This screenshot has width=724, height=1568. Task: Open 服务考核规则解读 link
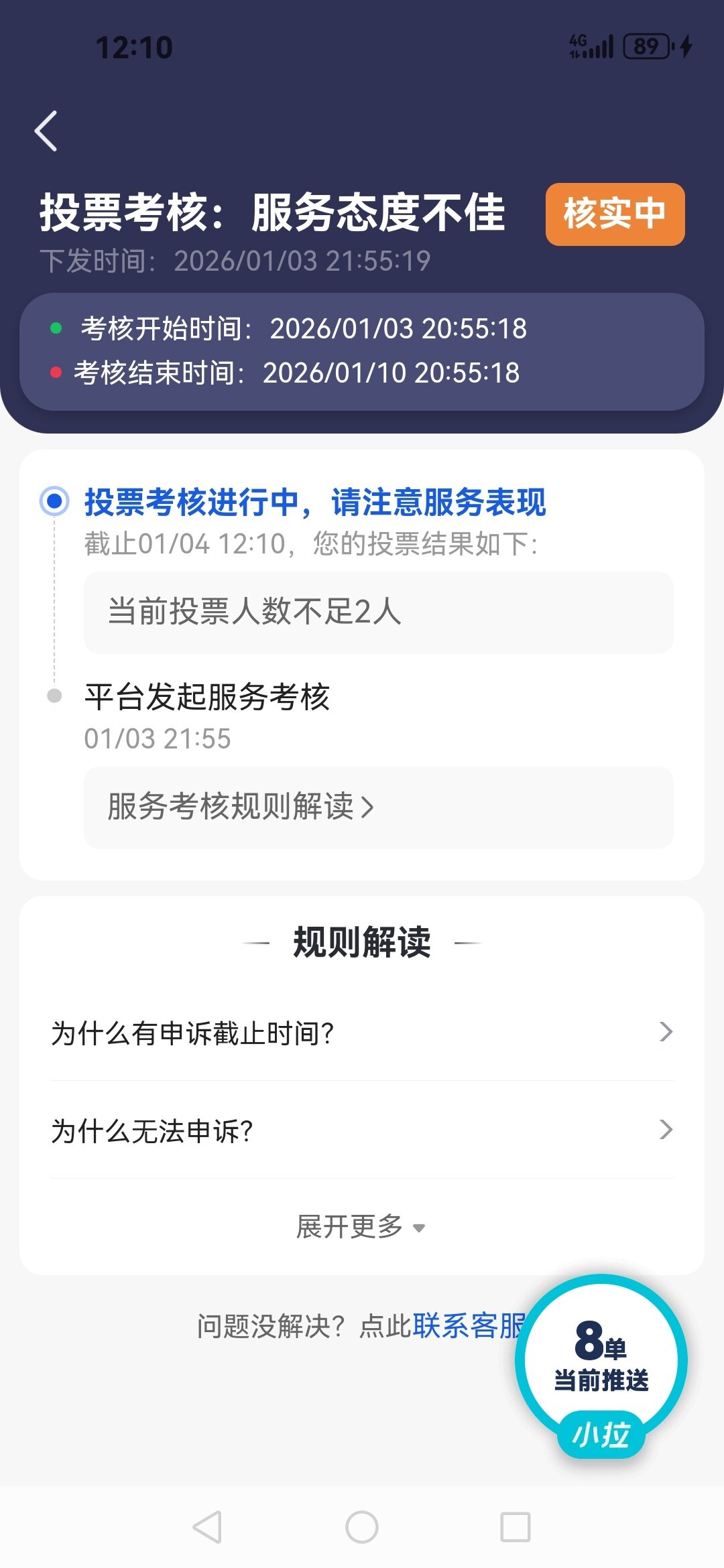pos(241,807)
